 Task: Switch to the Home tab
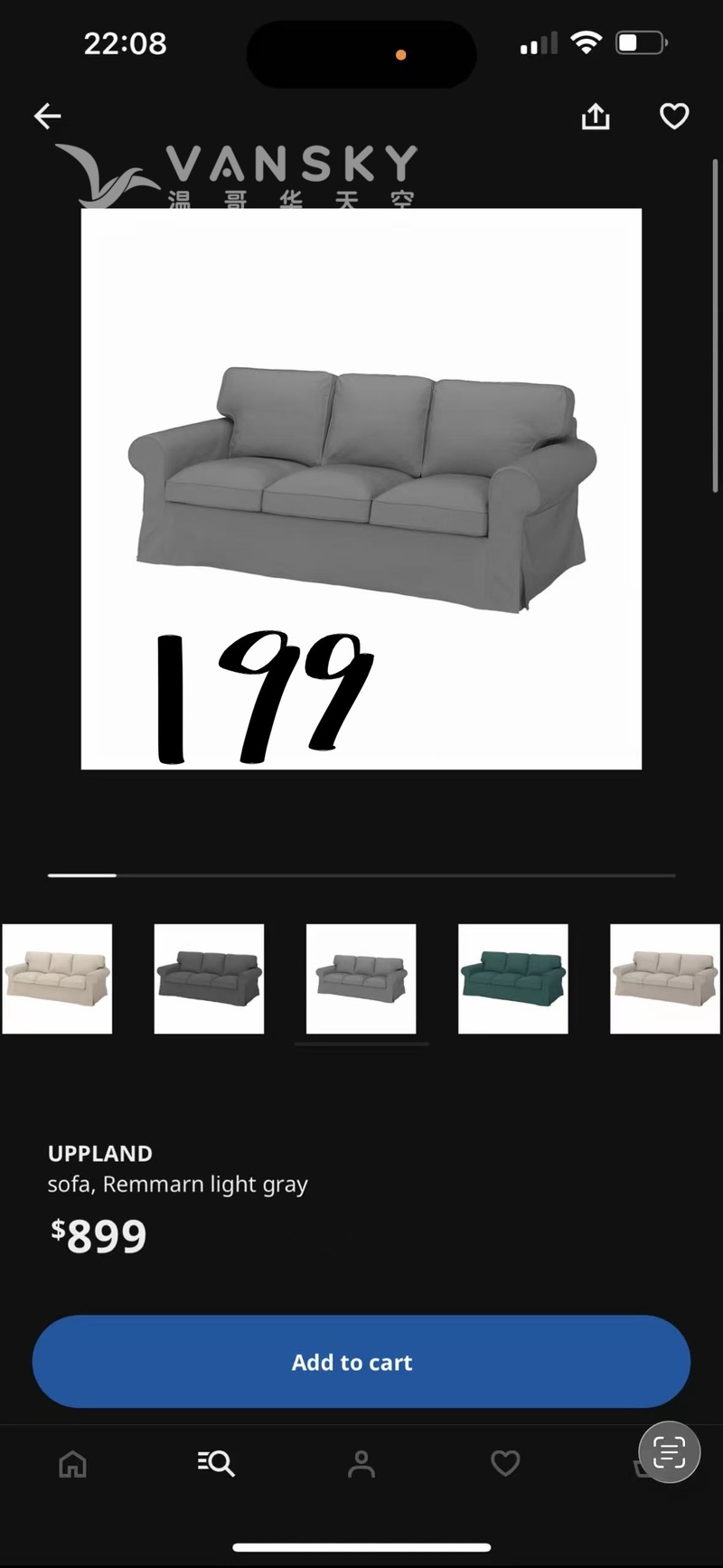point(72,1463)
